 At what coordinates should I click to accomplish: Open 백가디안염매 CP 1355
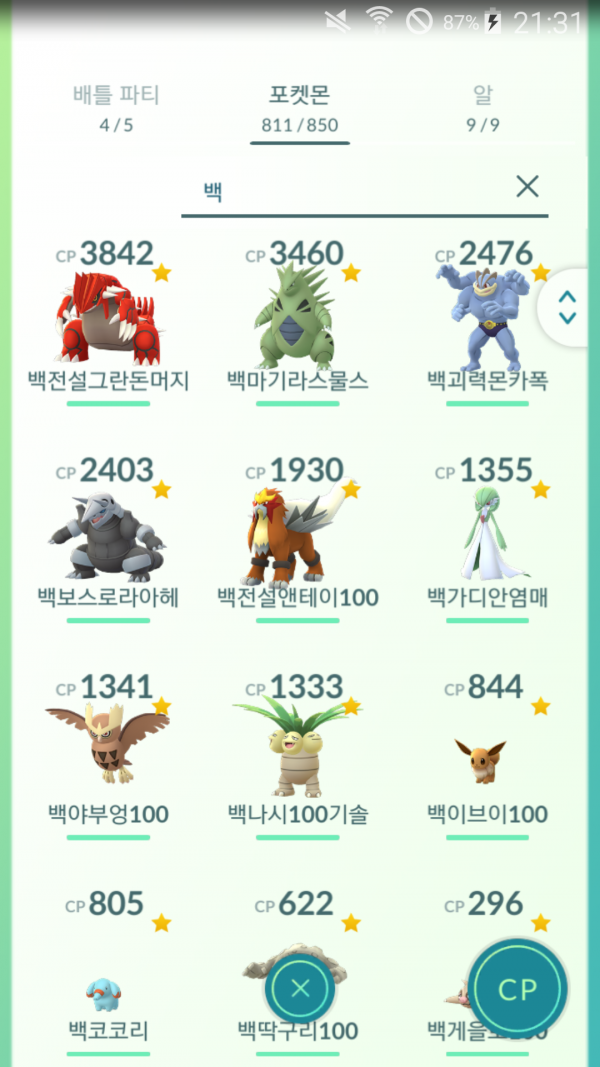[x=487, y=537]
